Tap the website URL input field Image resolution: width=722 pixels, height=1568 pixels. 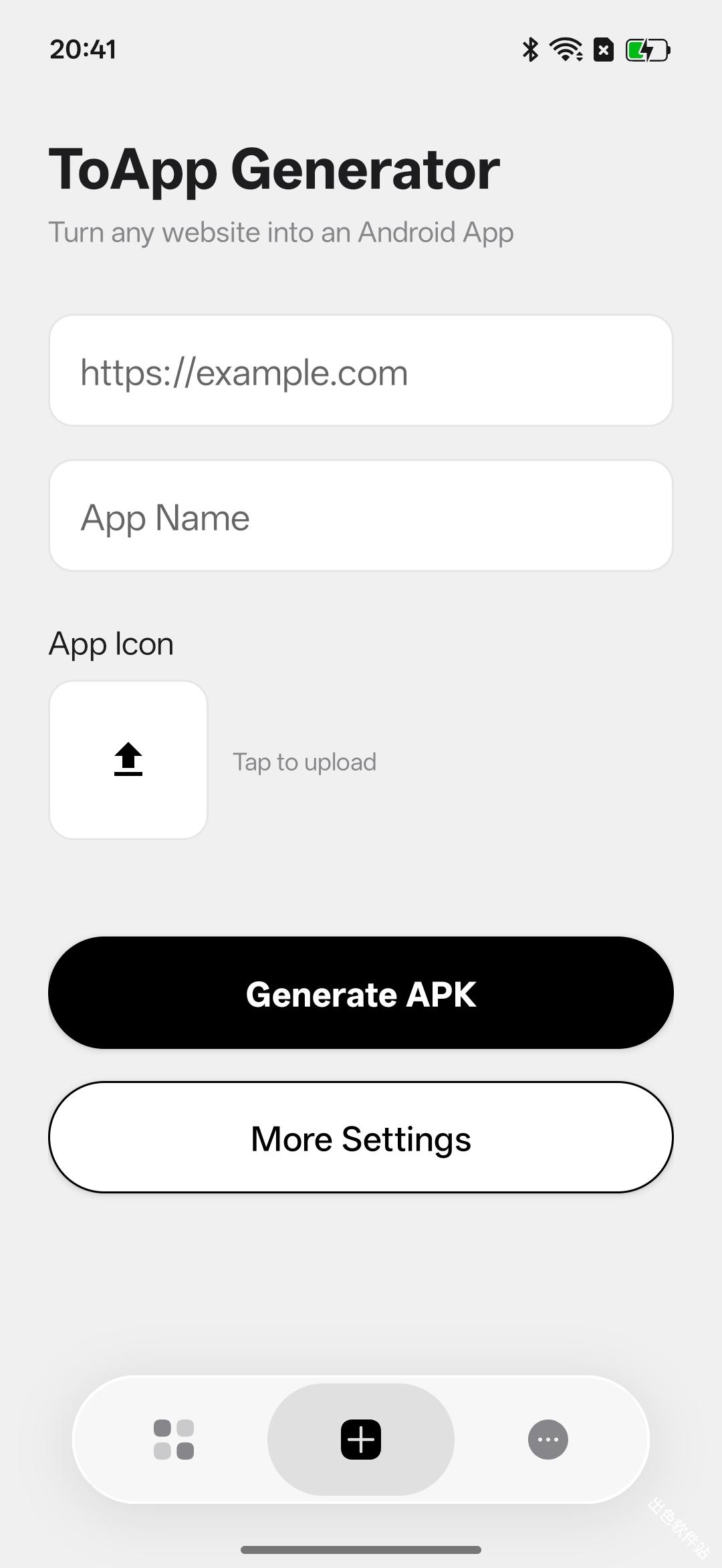(360, 370)
